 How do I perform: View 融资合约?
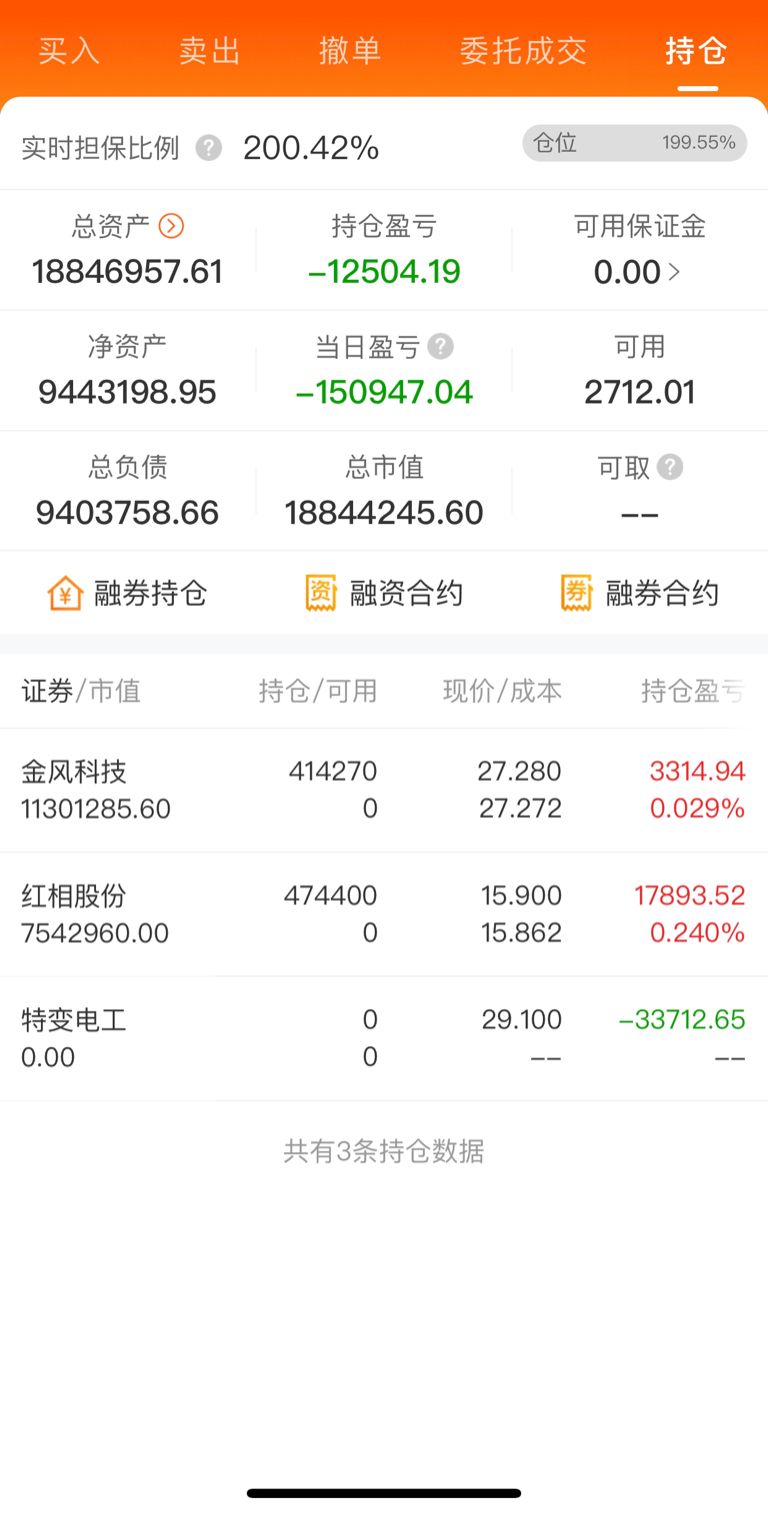[x=384, y=593]
